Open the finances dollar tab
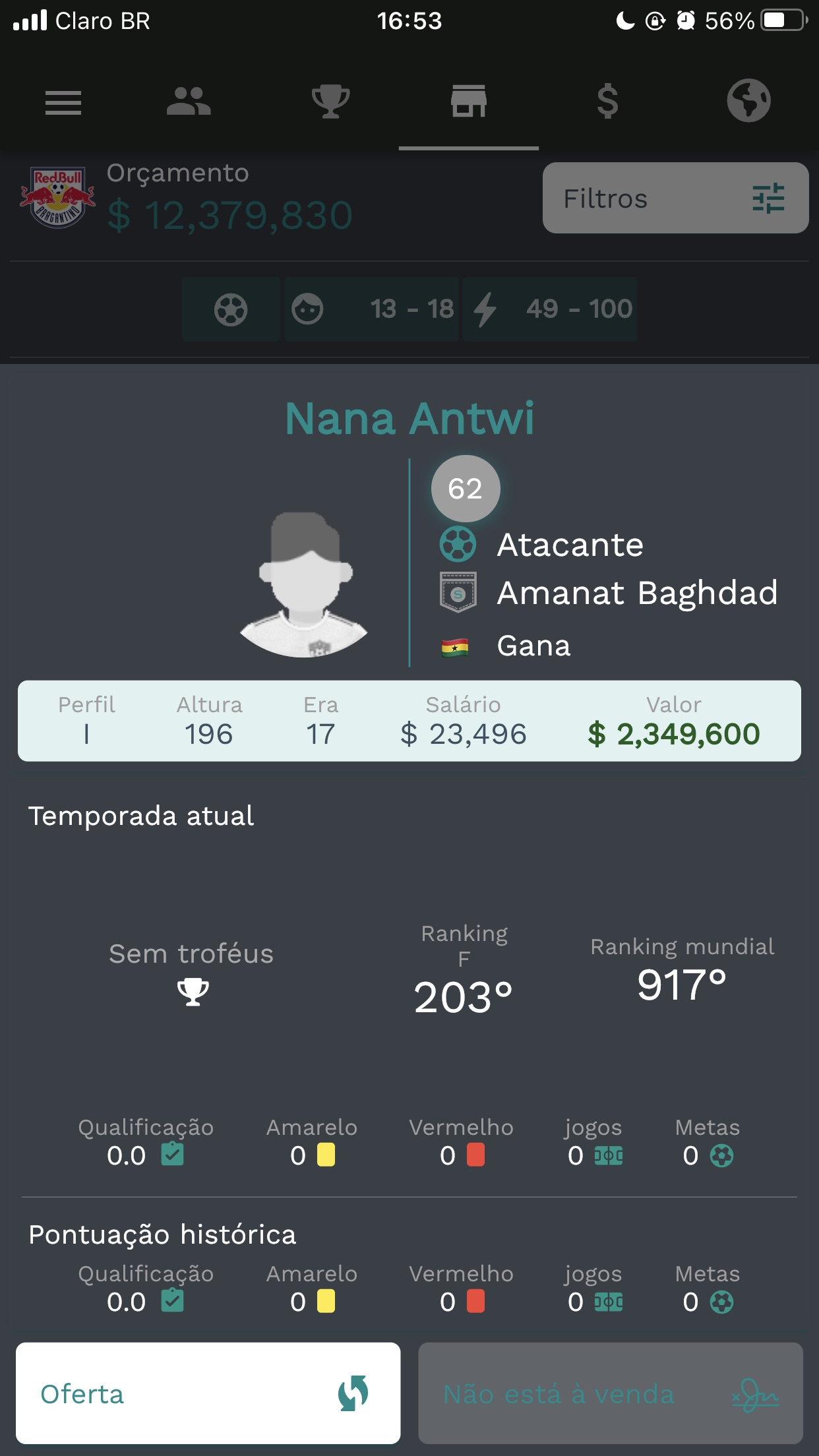 pyautogui.click(x=607, y=102)
